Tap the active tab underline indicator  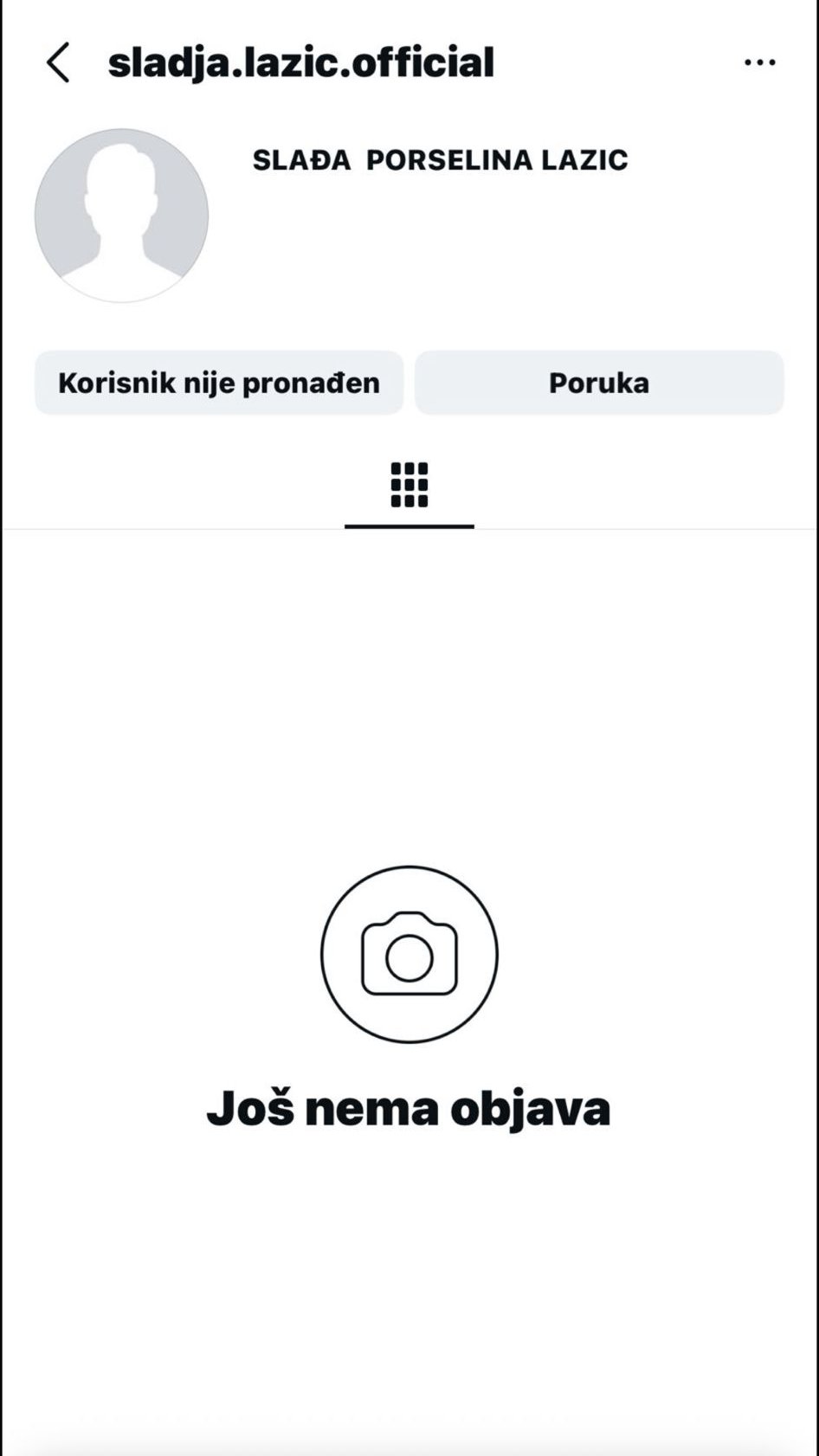click(x=409, y=523)
